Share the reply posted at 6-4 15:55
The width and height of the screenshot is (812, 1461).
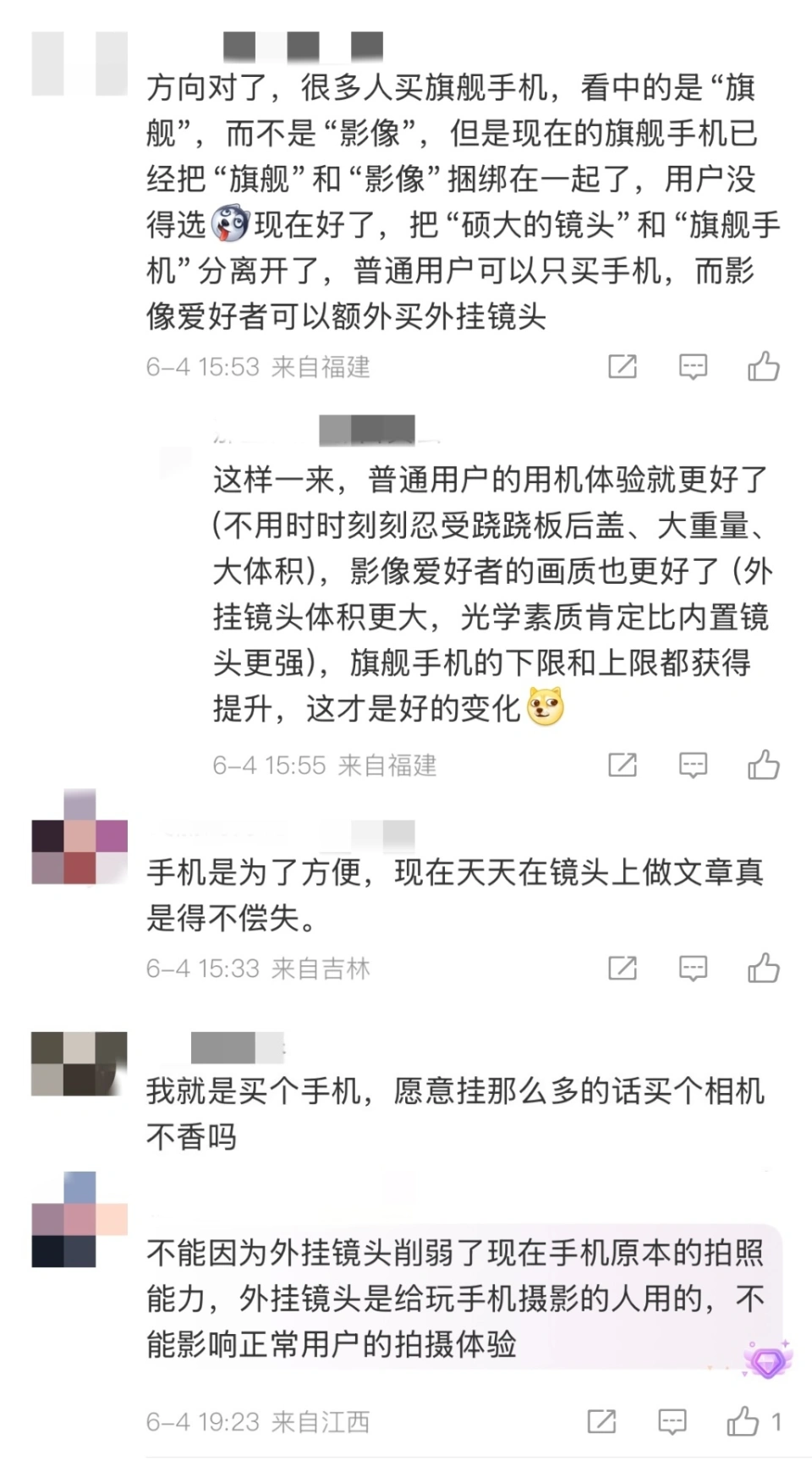click(x=623, y=766)
